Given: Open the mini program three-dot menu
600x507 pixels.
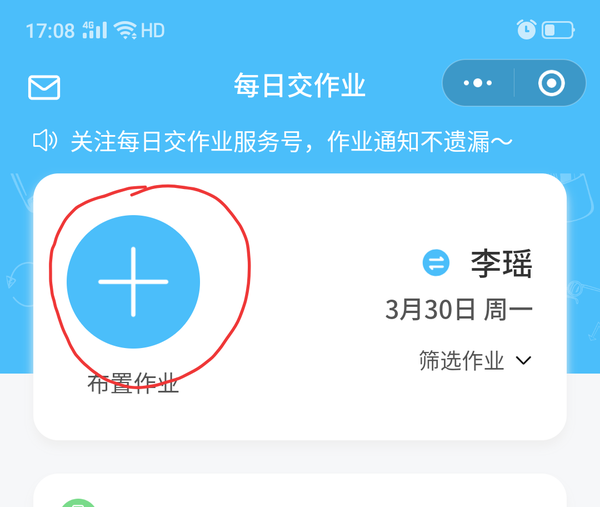Looking at the screenshot, I should (x=479, y=84).
